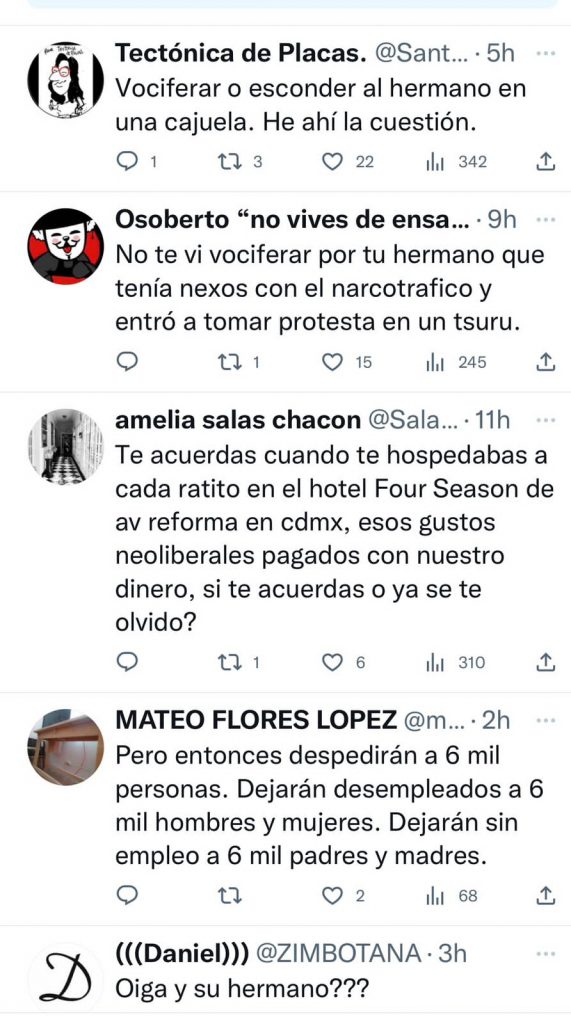
Task: Comment on MATEO FLORES LOPEZ's tweet
Action: [x=127, y=896]
